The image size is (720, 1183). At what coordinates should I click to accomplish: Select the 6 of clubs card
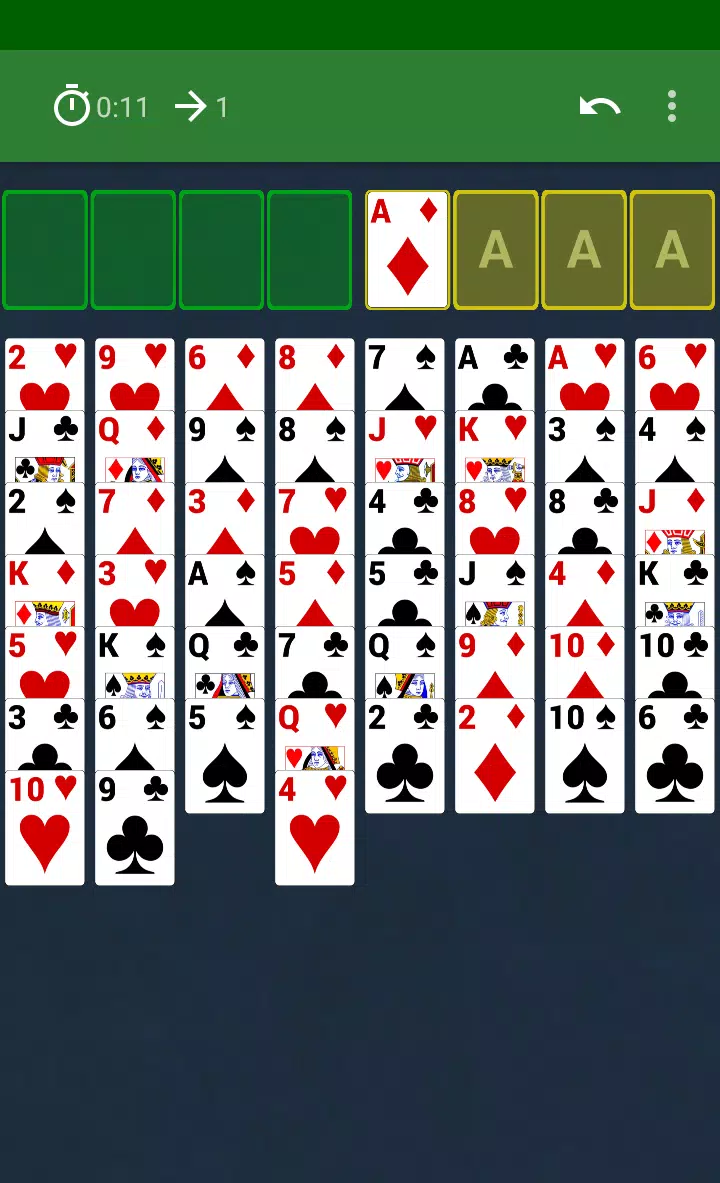[675, 756]
